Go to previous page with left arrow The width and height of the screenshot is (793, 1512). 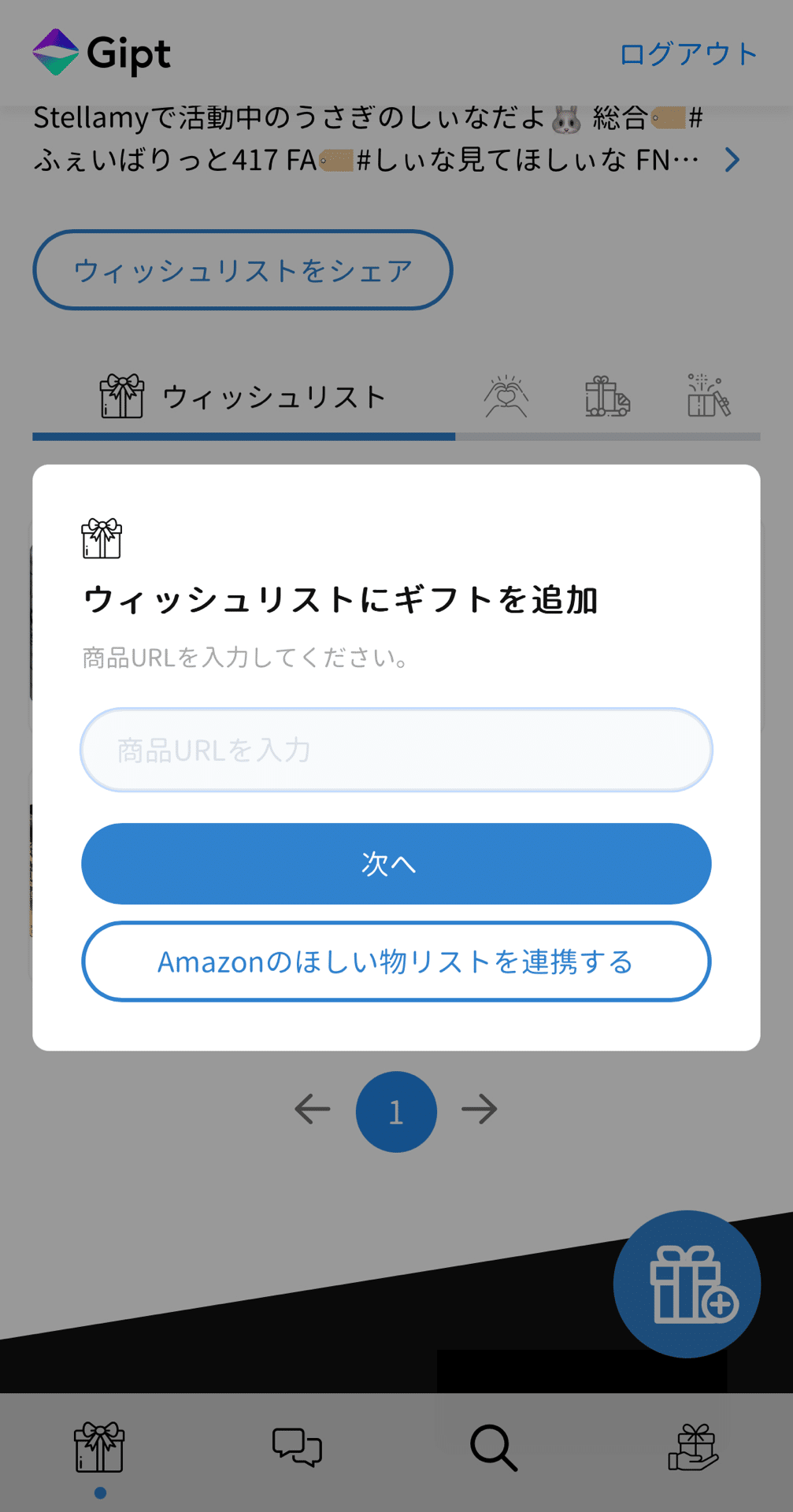click(313, 1110)
